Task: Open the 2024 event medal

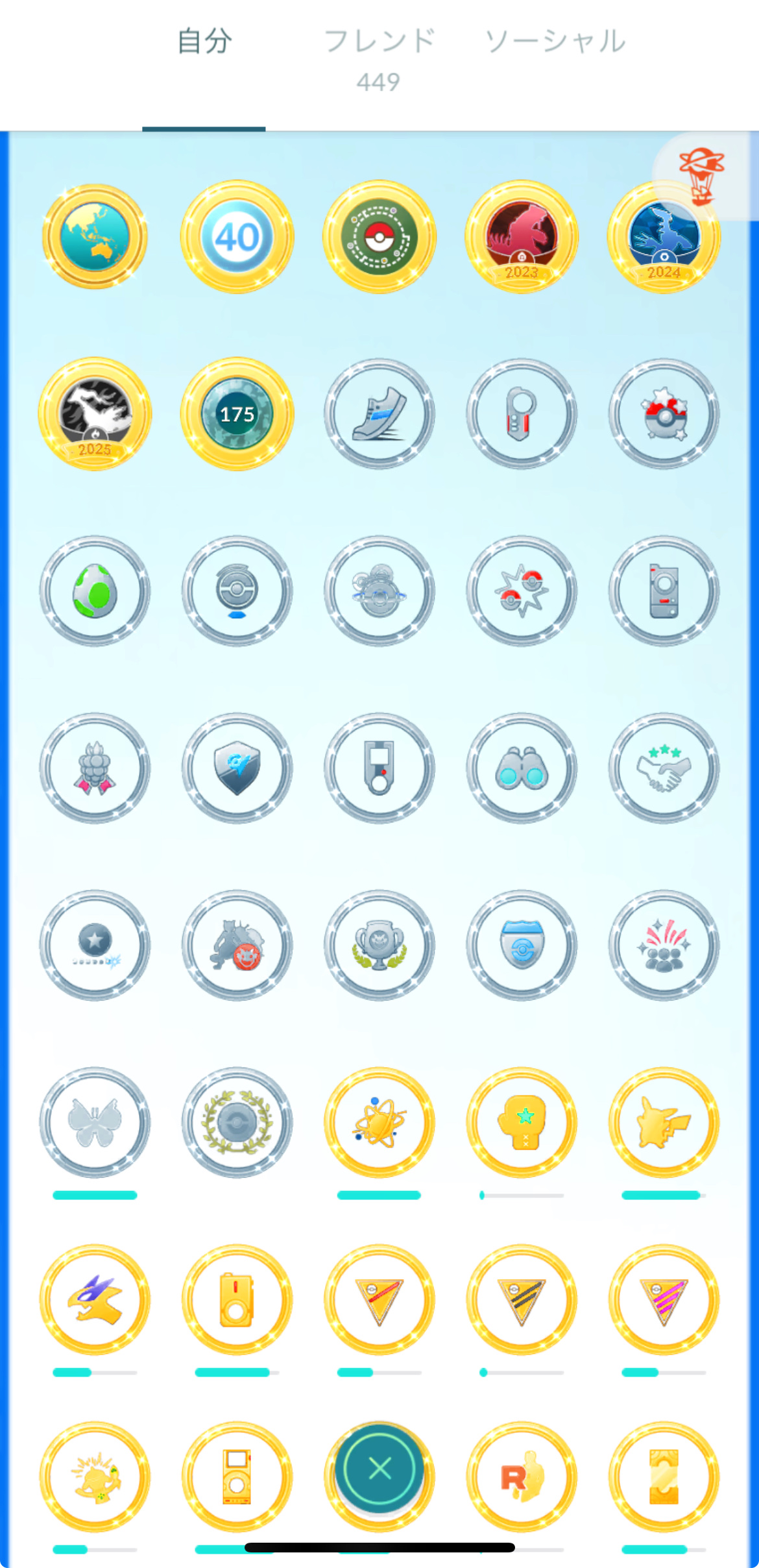Action: (x=664, y=237)
